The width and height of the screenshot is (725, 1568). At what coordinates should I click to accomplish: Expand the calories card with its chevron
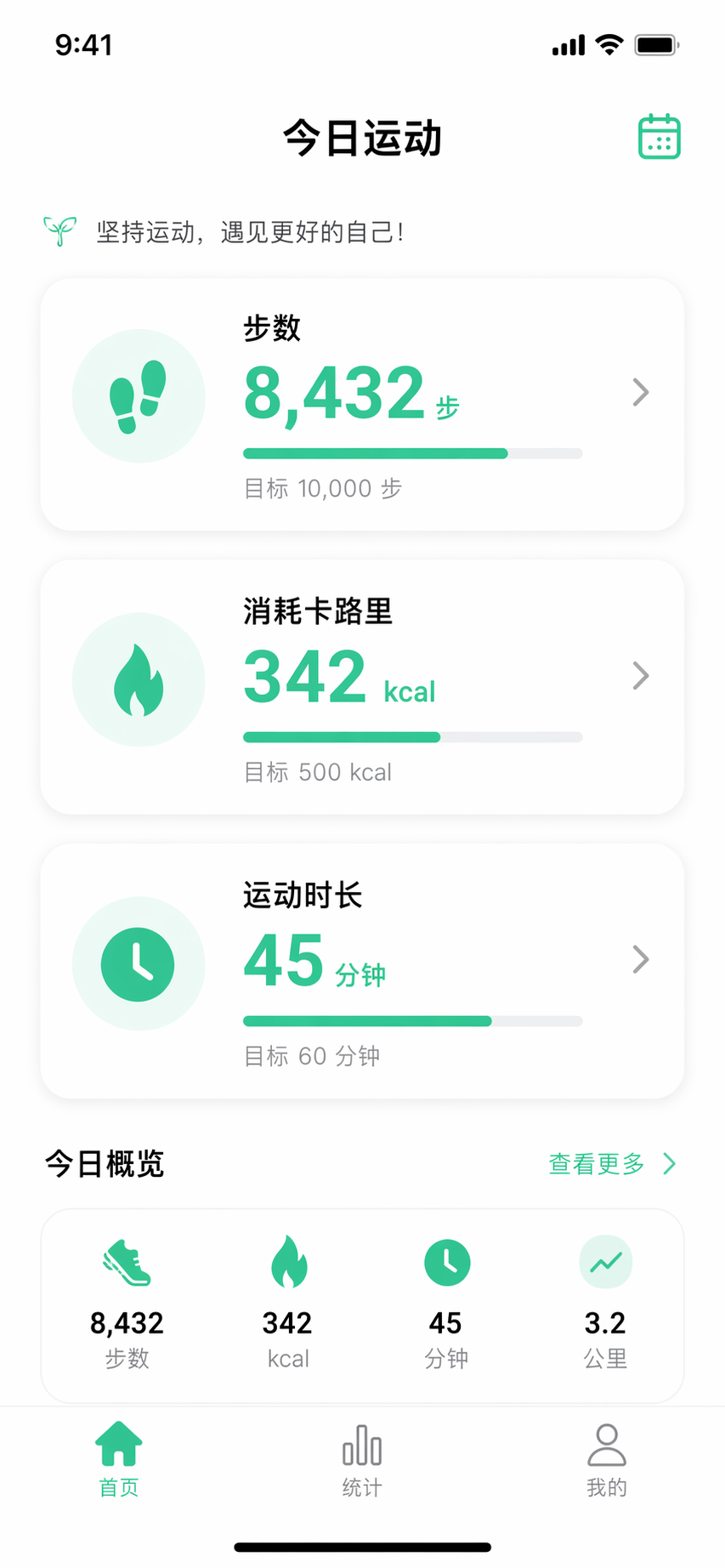tap(640, 675)
